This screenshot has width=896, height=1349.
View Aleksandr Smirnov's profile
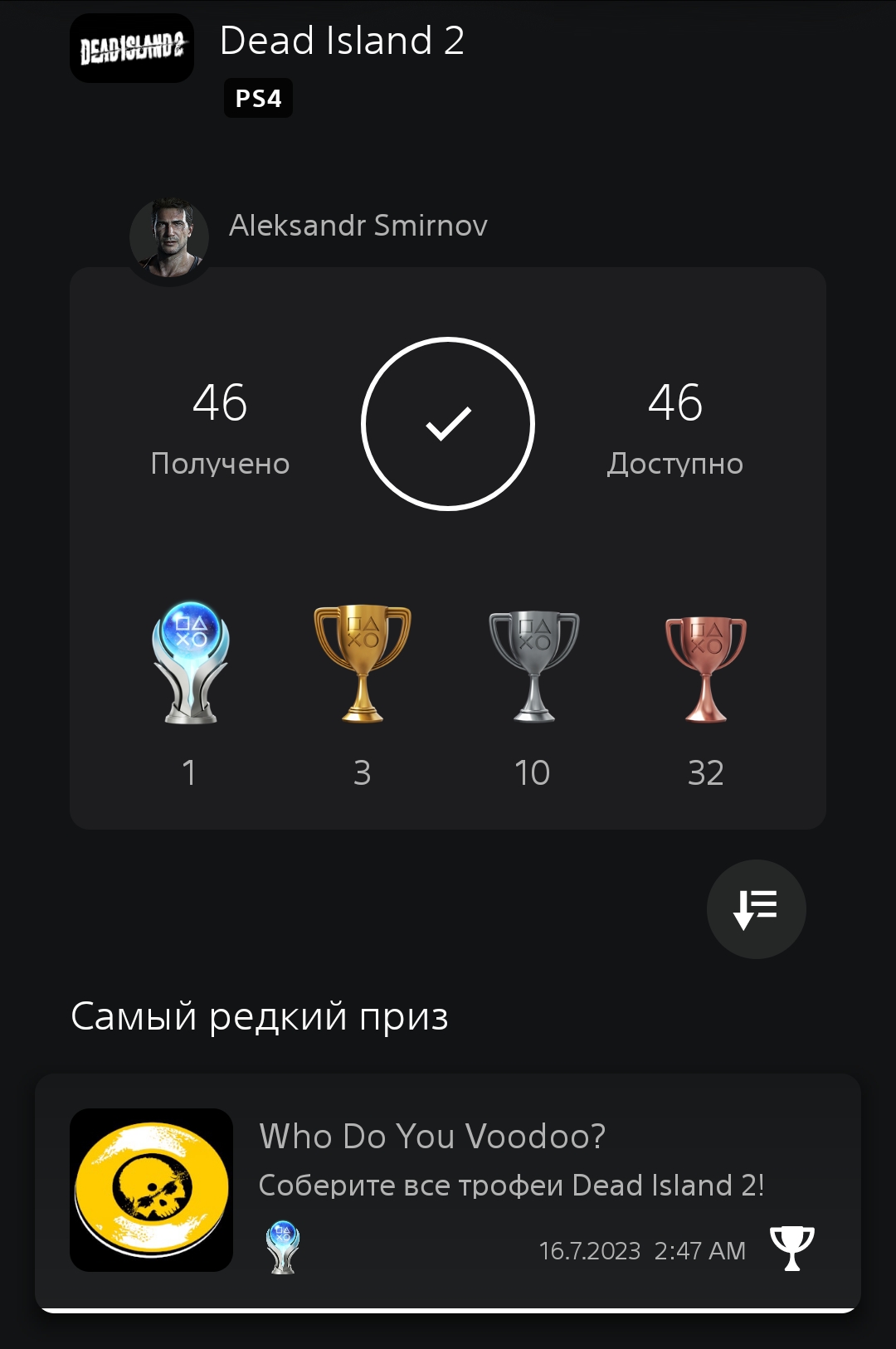[x=169, y=238]
